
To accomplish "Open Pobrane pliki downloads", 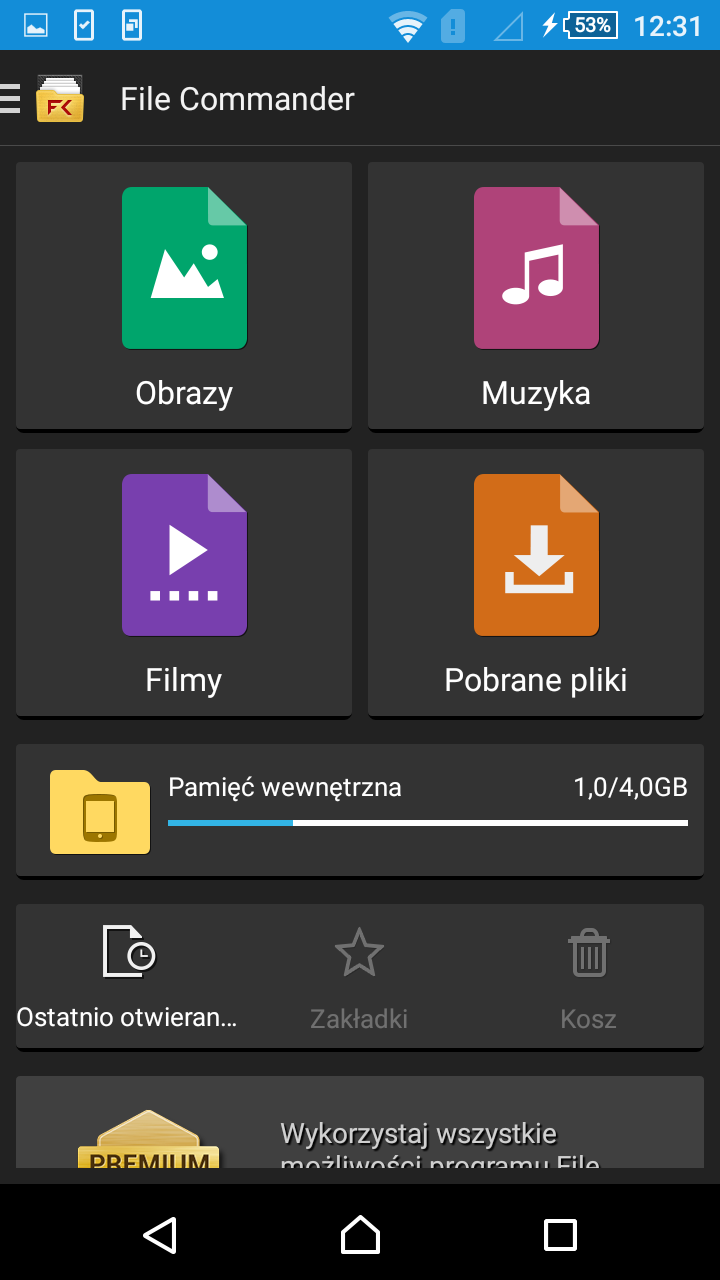I will tap(536, 583).
